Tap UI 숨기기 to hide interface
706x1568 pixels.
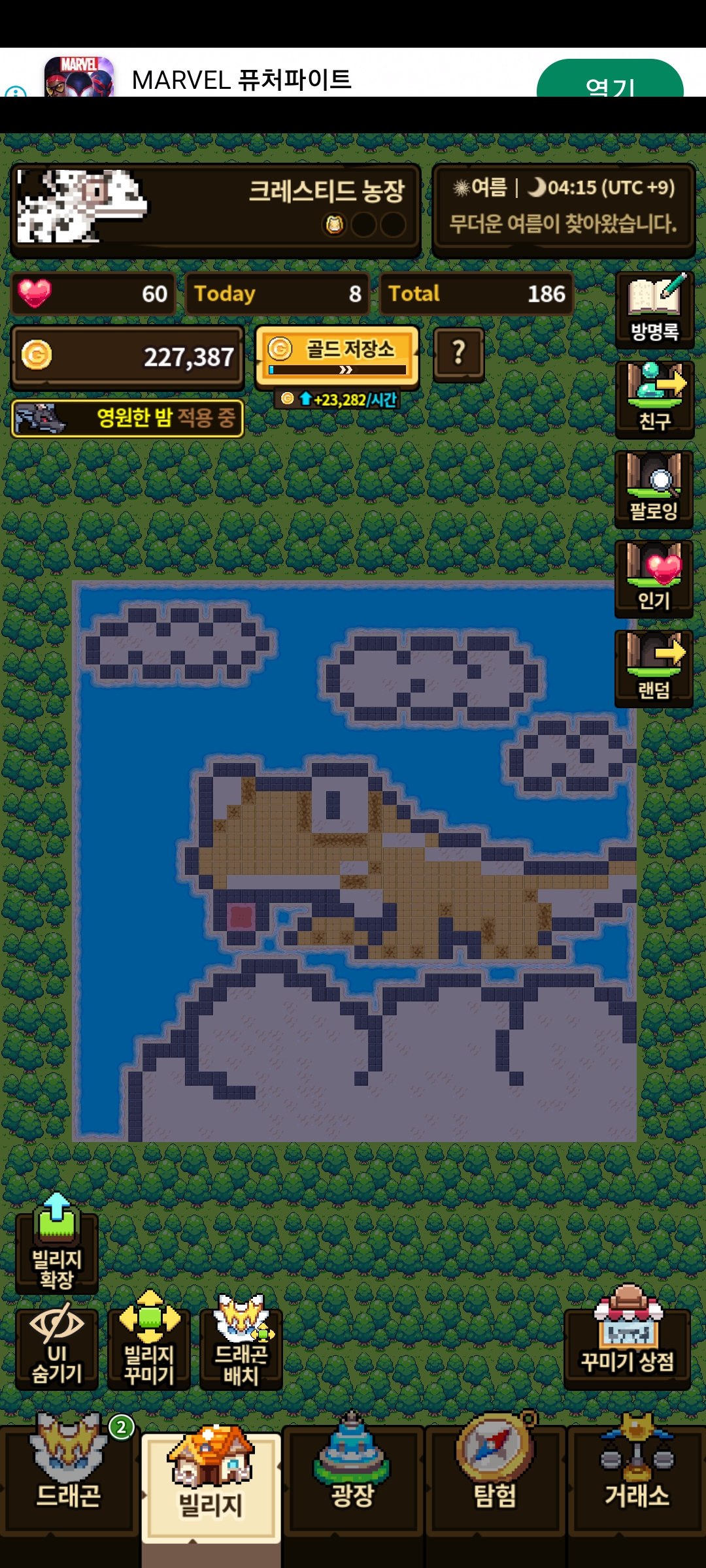57,1348
